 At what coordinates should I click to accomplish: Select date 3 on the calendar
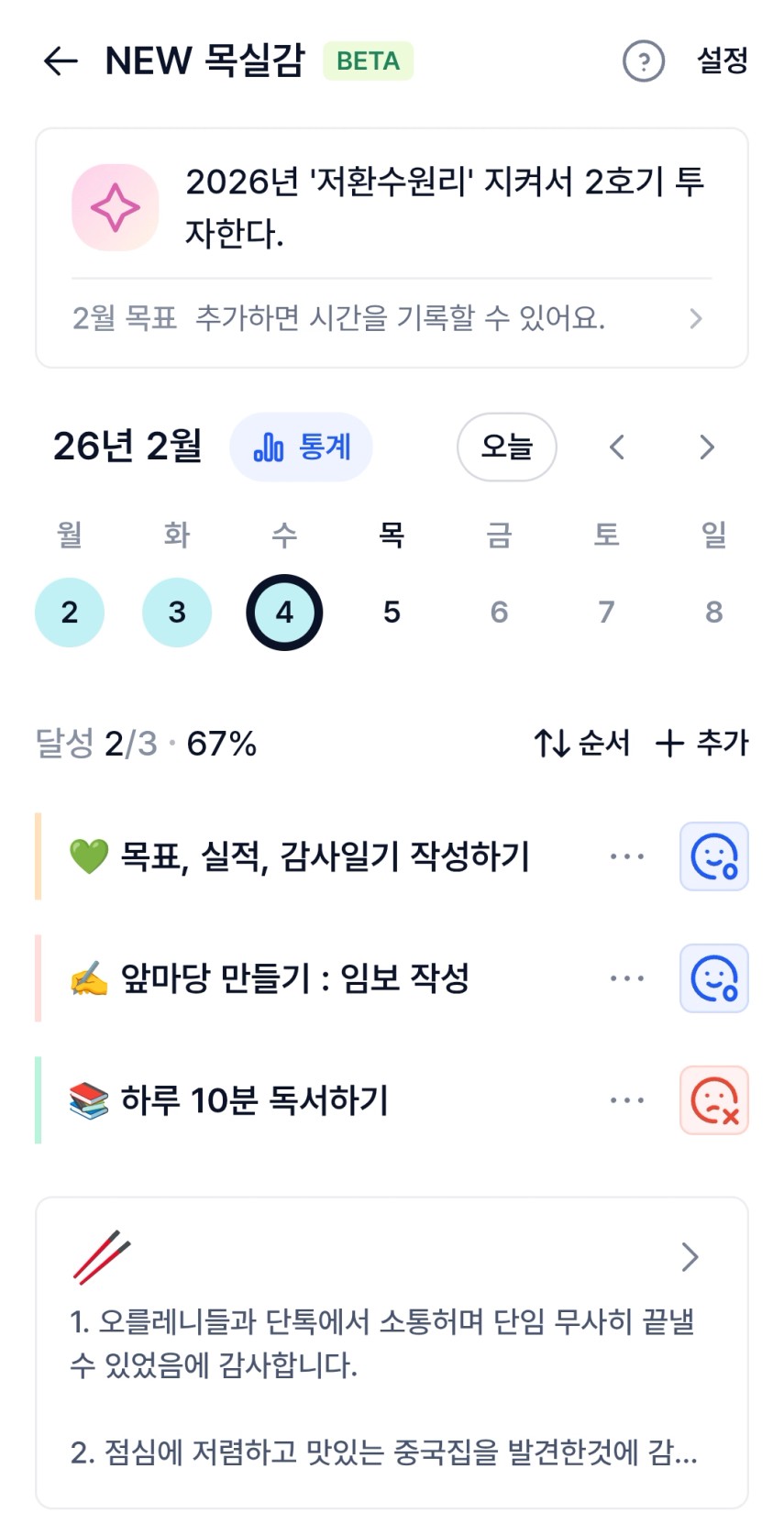[177, 612]
